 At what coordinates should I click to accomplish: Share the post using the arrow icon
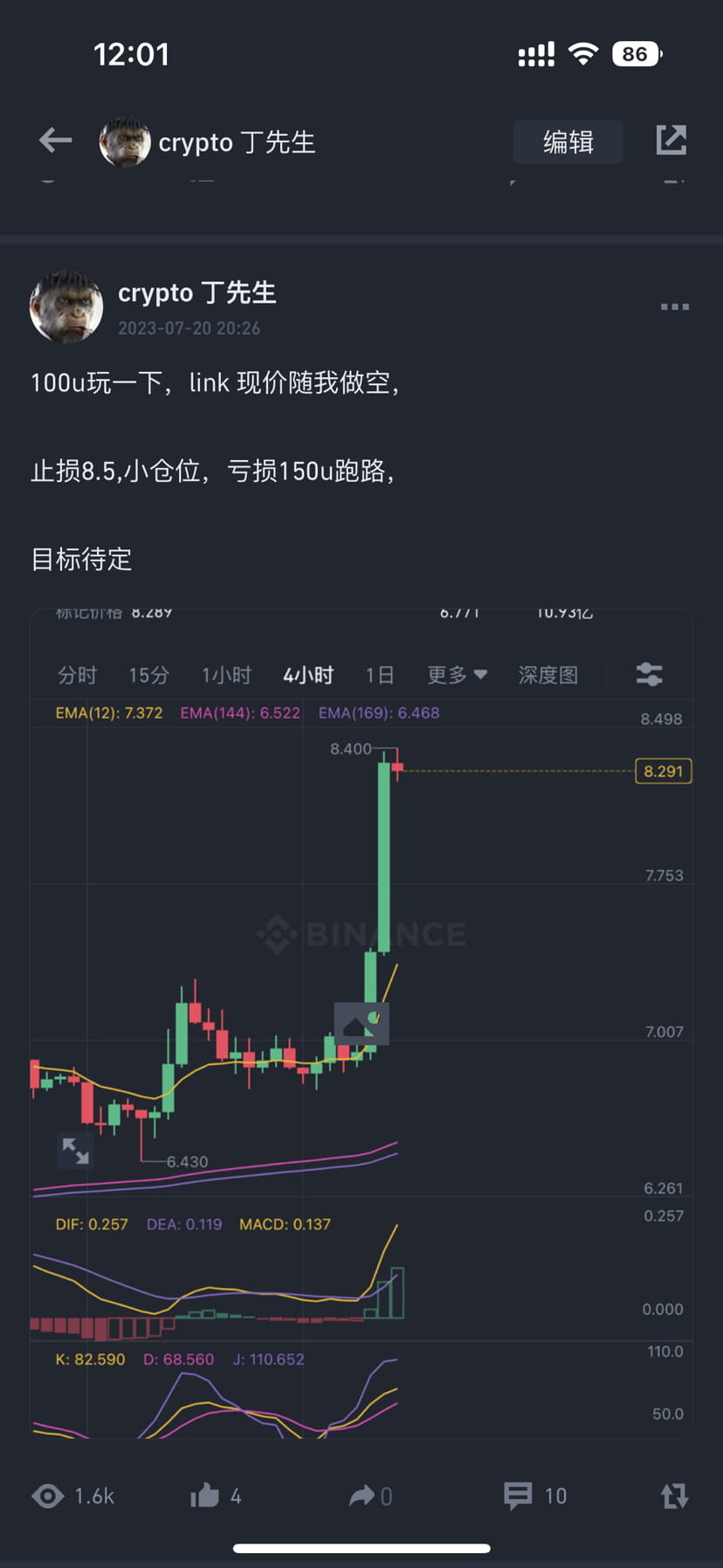tap(362, 1496)
